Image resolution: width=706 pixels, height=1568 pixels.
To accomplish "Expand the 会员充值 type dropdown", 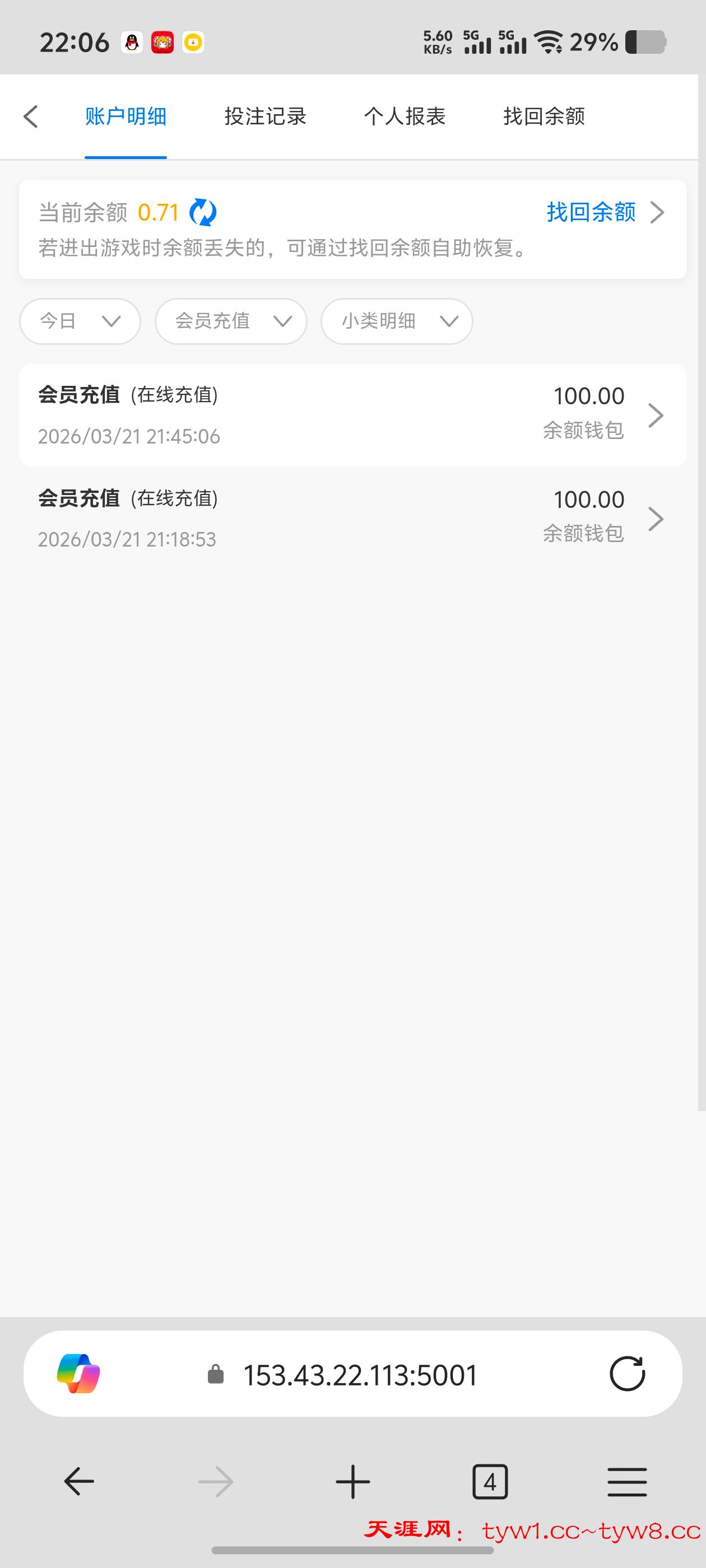I will [x=231, y=321].
